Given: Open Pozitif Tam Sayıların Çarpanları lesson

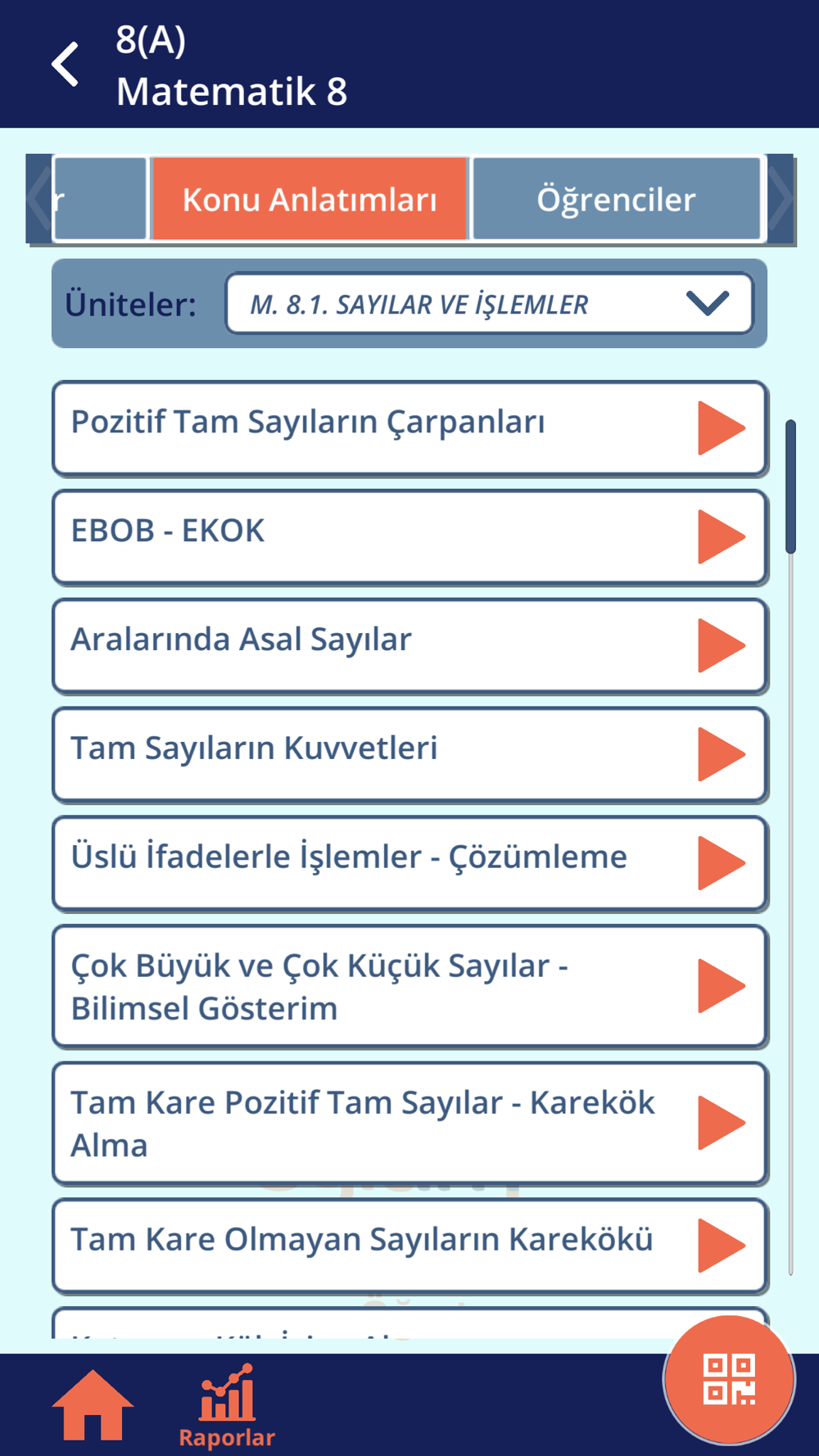Looking at the screenshot, I should click(x=409, y=427).
